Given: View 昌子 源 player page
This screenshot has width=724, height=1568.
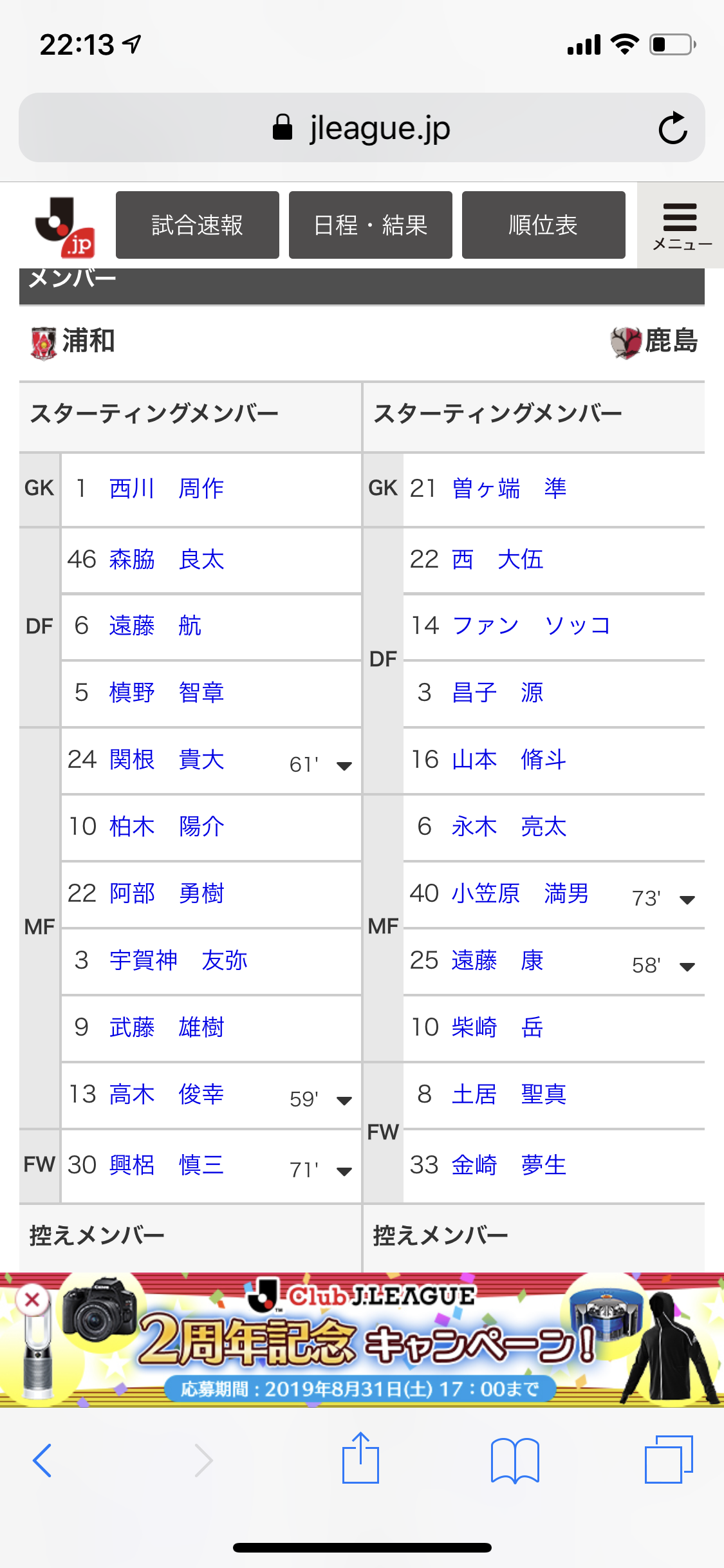Looking at the screenshot, I should pos(497,693).
